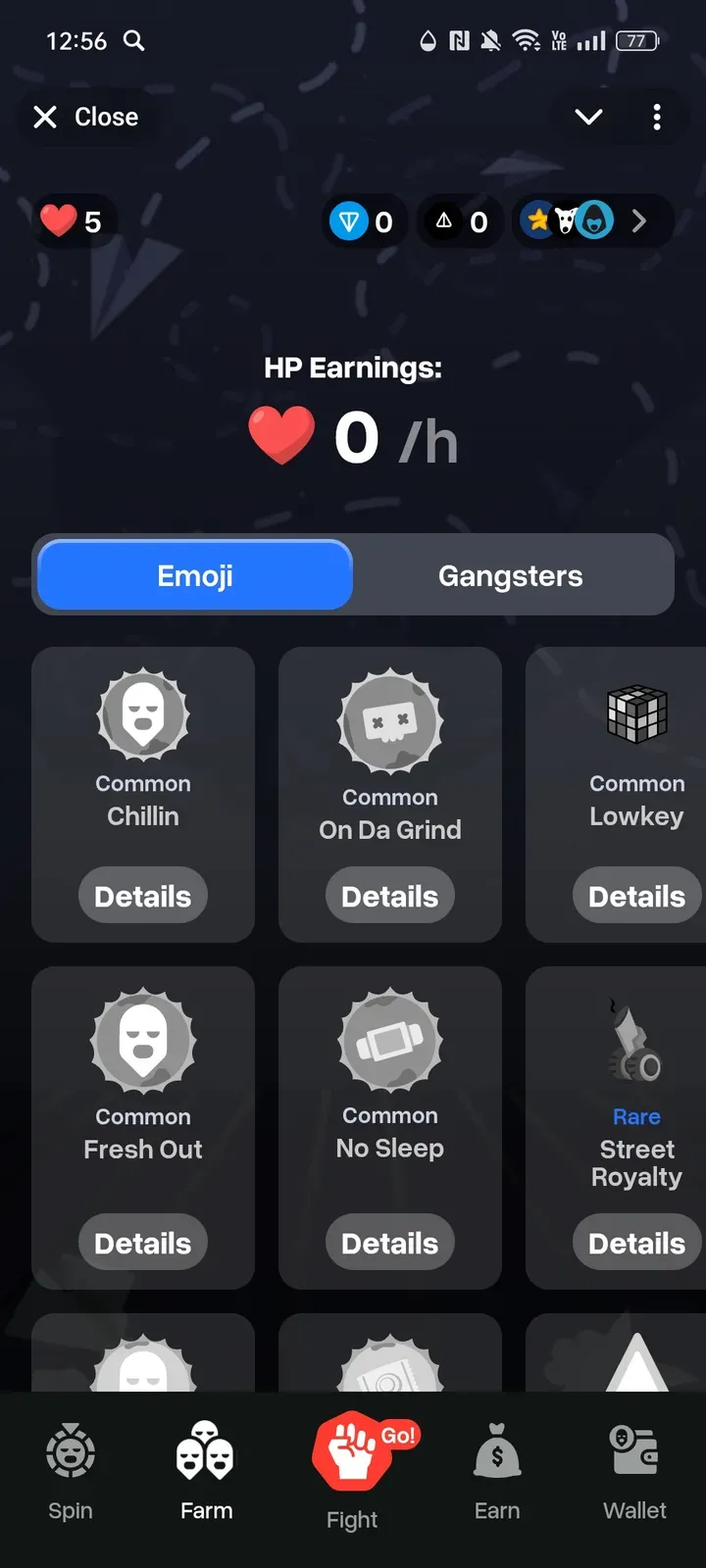The width and height of the screenshot is (706, 1568).
Task: View Details for the Chillin emoji
Action: 143,896
